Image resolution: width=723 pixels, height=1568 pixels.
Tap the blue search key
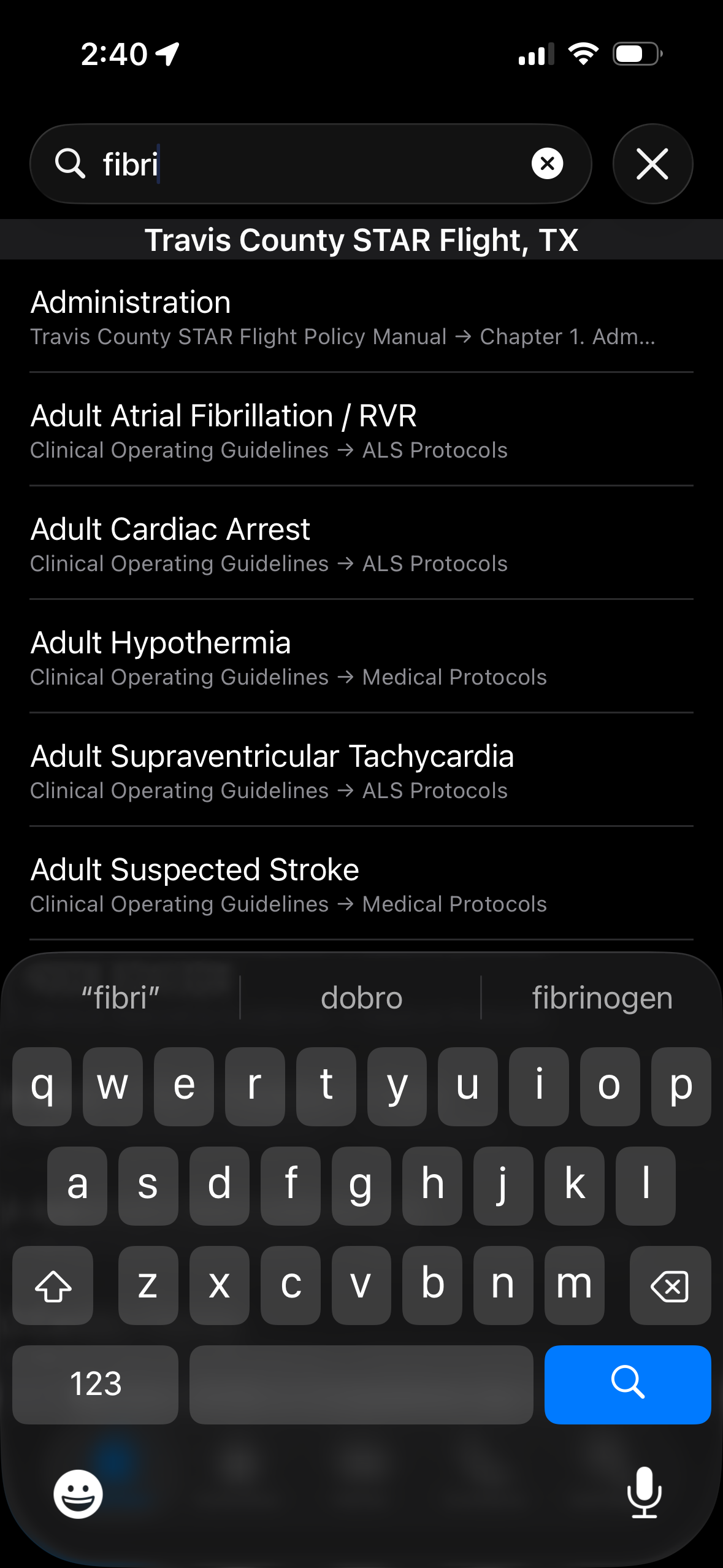point(627,1385)
